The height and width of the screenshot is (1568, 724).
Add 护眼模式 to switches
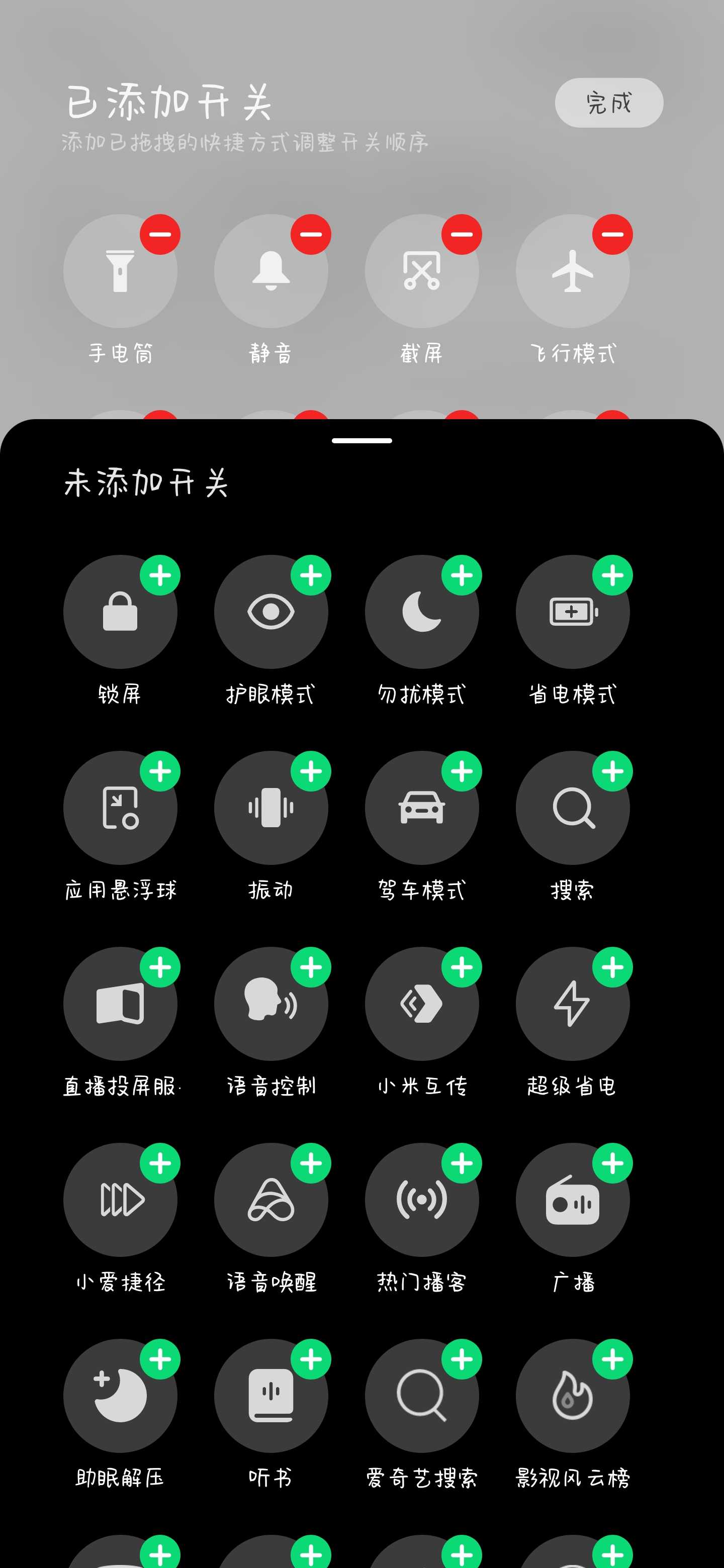[311, 575]
